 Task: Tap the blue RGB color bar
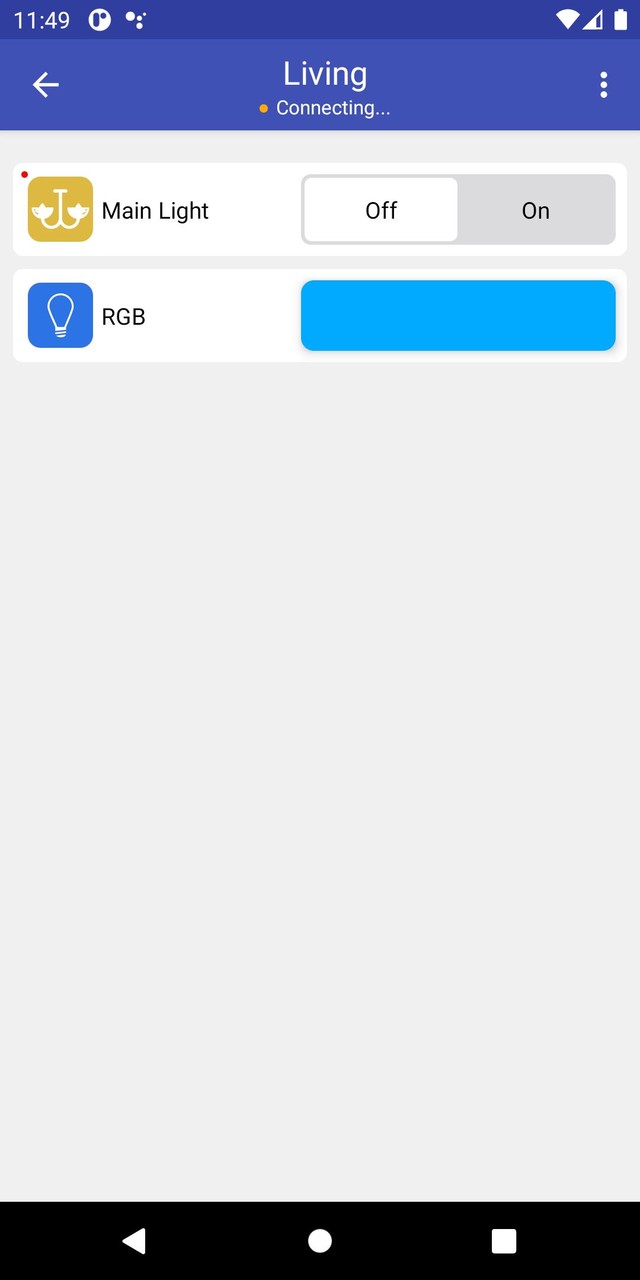pyautogui.click(x=458, y=315)
